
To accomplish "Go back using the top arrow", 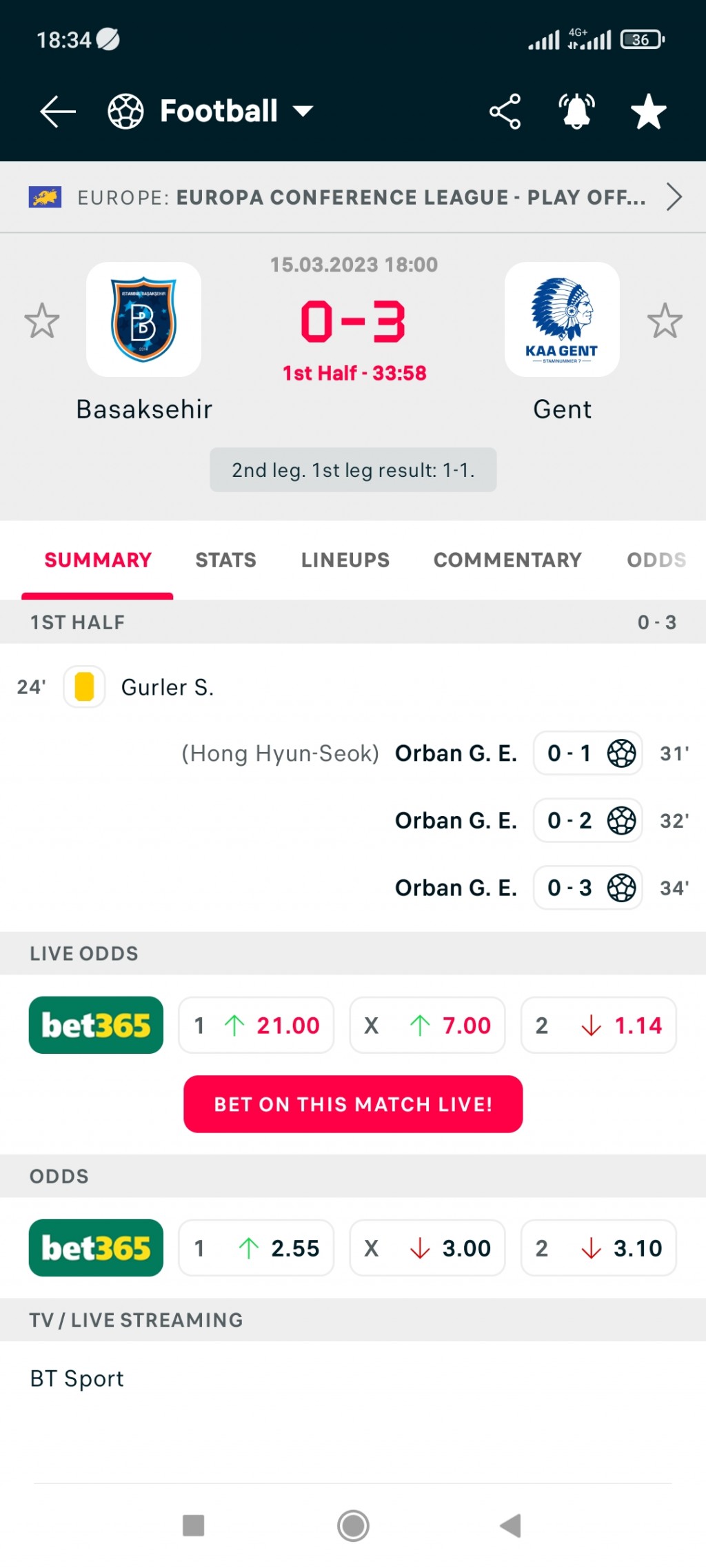I will pos(58,112).
